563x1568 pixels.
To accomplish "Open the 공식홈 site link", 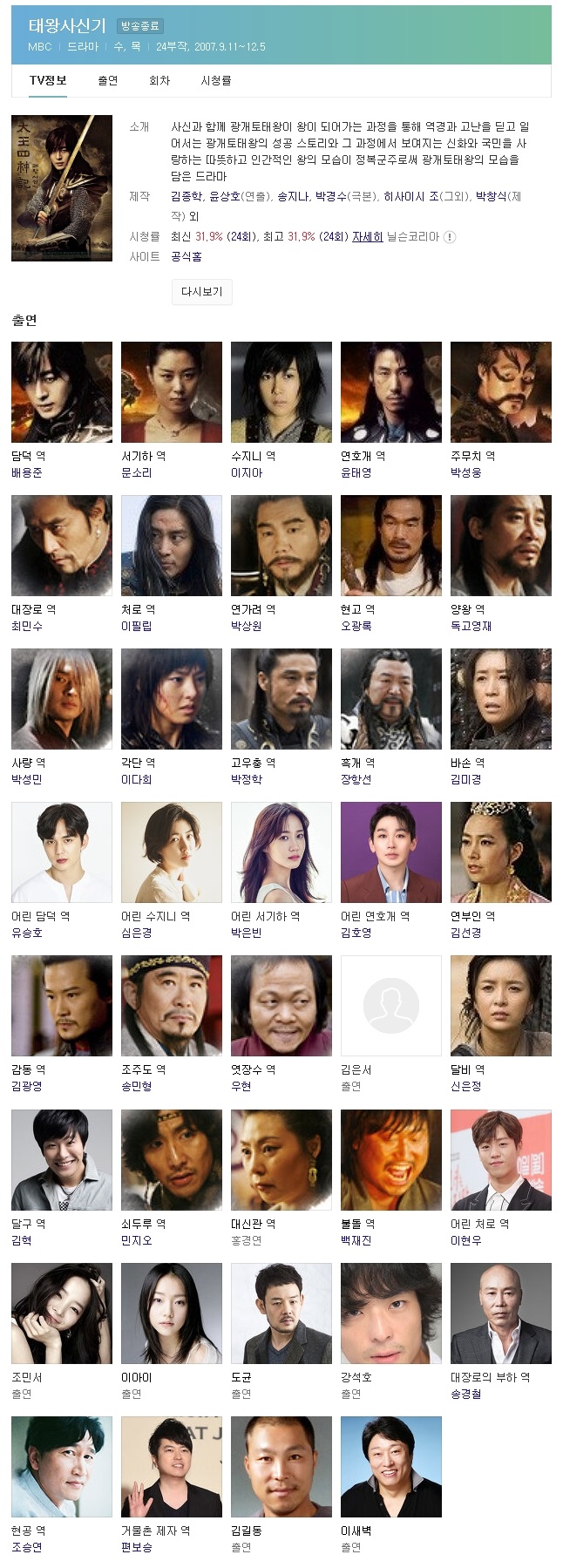I will (186, 257).
